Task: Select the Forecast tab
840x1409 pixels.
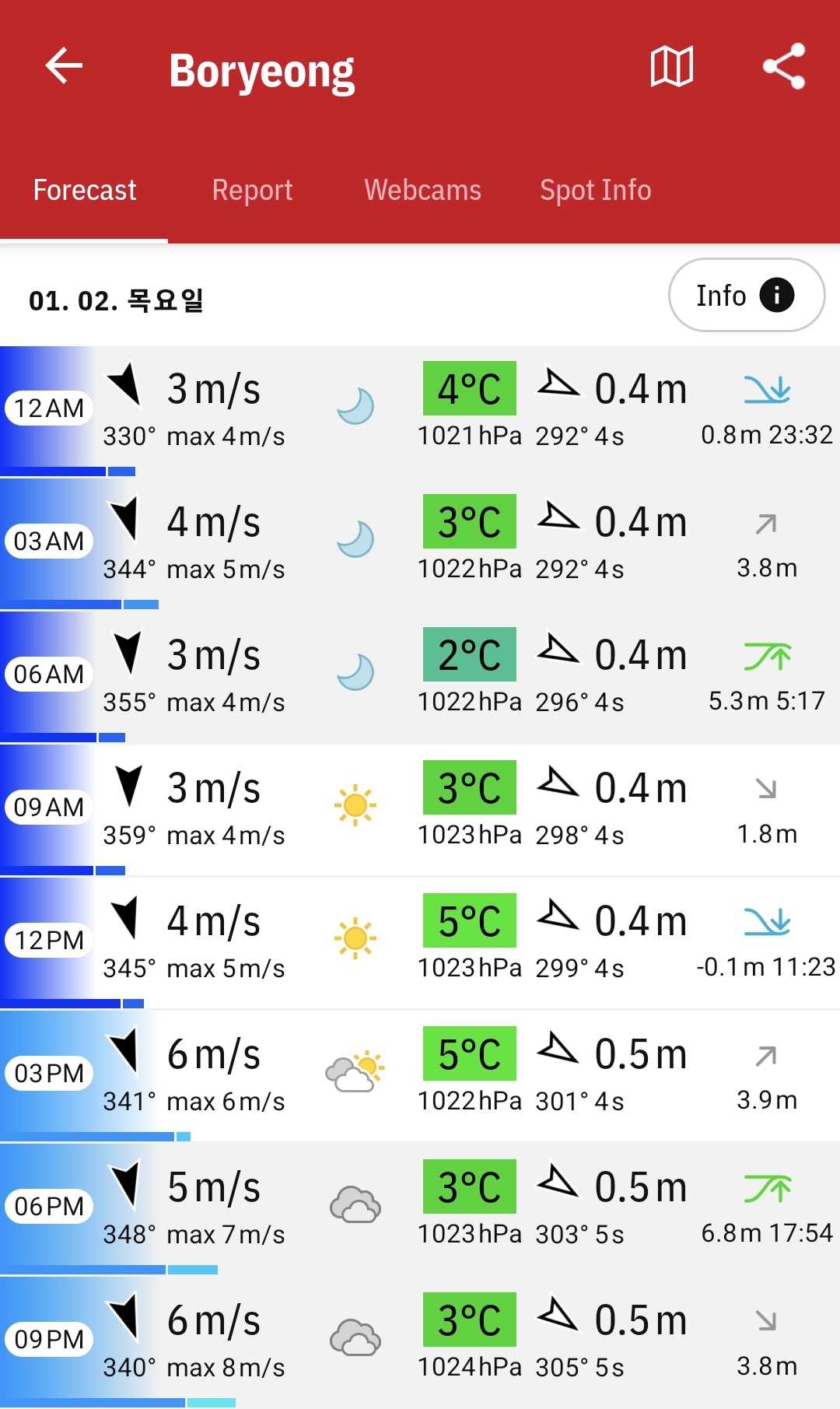Action: 85,190
